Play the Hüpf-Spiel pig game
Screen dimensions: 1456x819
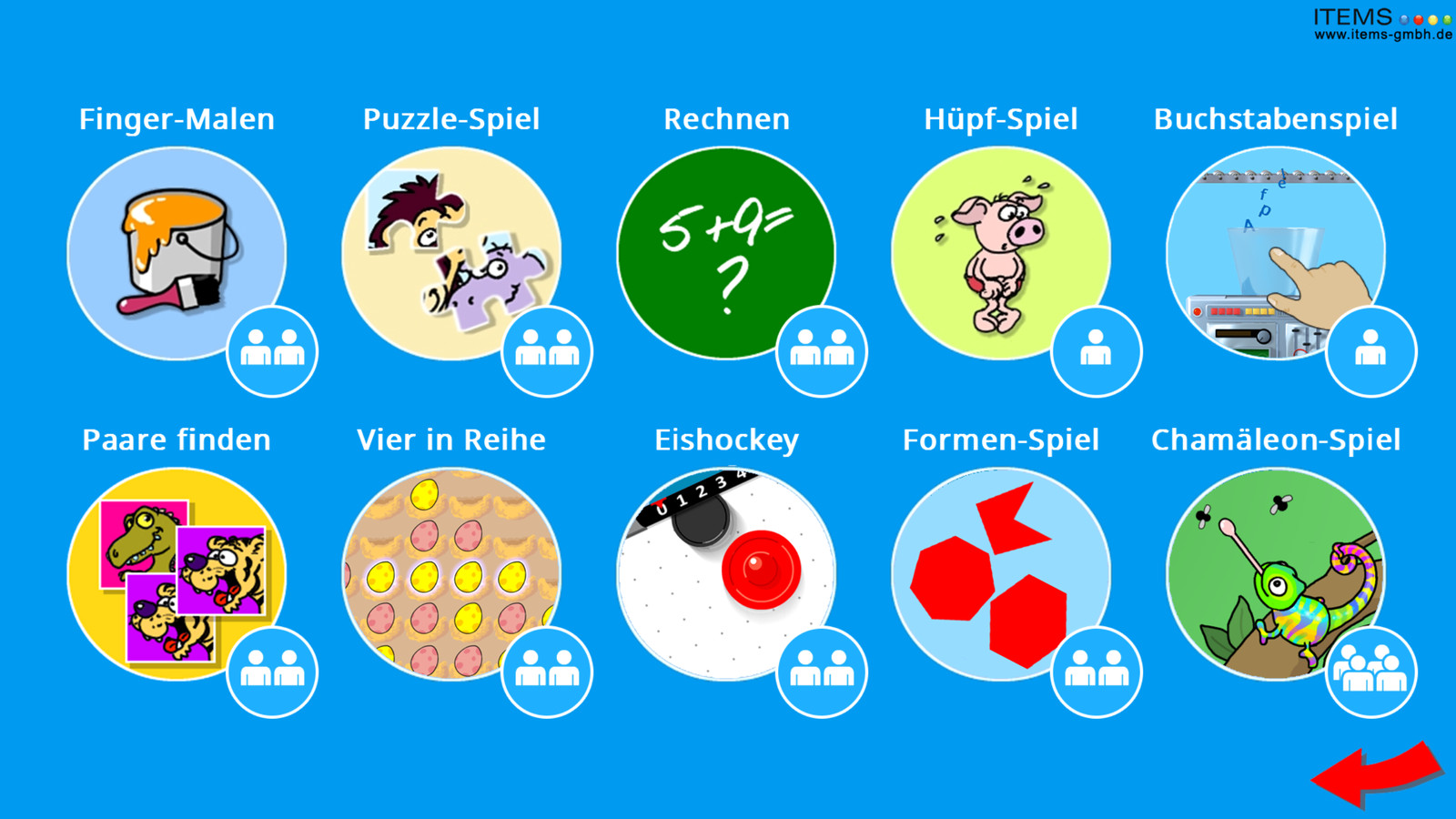(x=1000, y=253)
